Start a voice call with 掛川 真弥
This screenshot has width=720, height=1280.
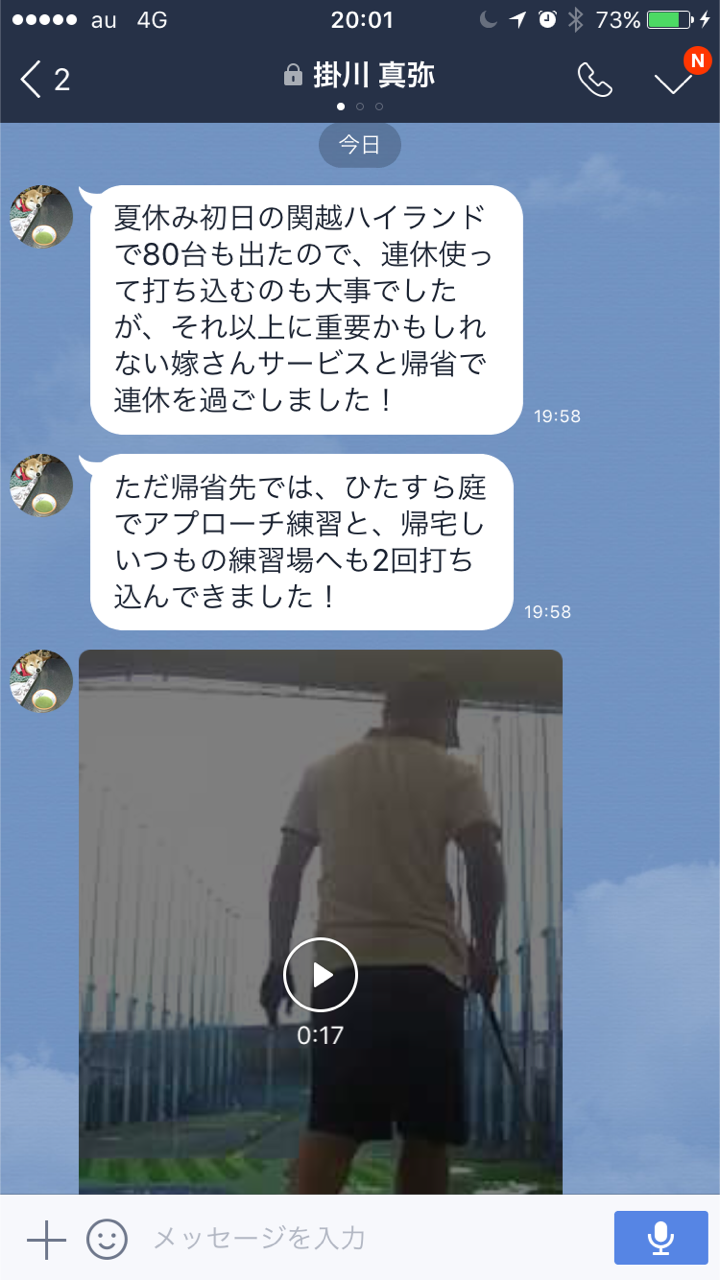[594, 80]
